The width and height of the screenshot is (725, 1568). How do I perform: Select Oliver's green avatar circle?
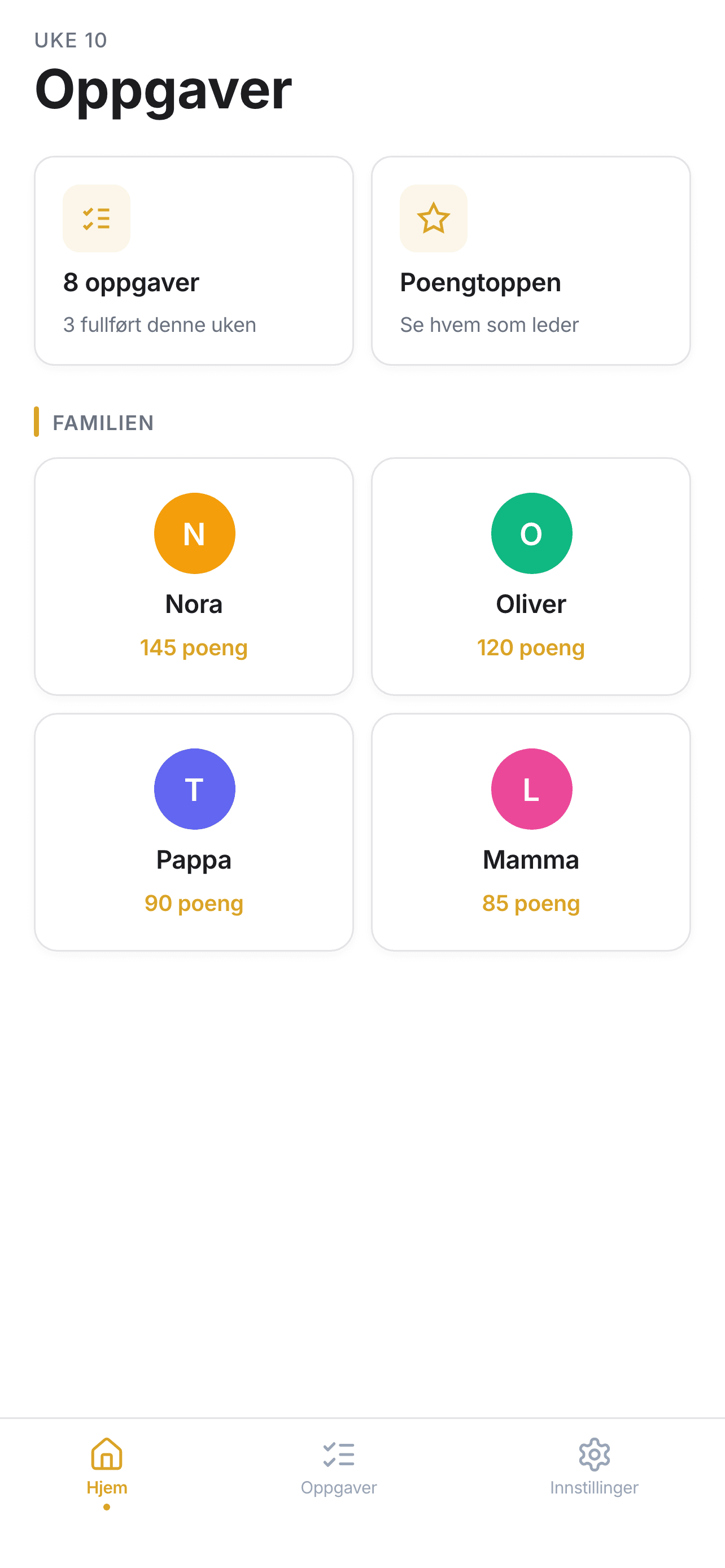tap(531, 533)
